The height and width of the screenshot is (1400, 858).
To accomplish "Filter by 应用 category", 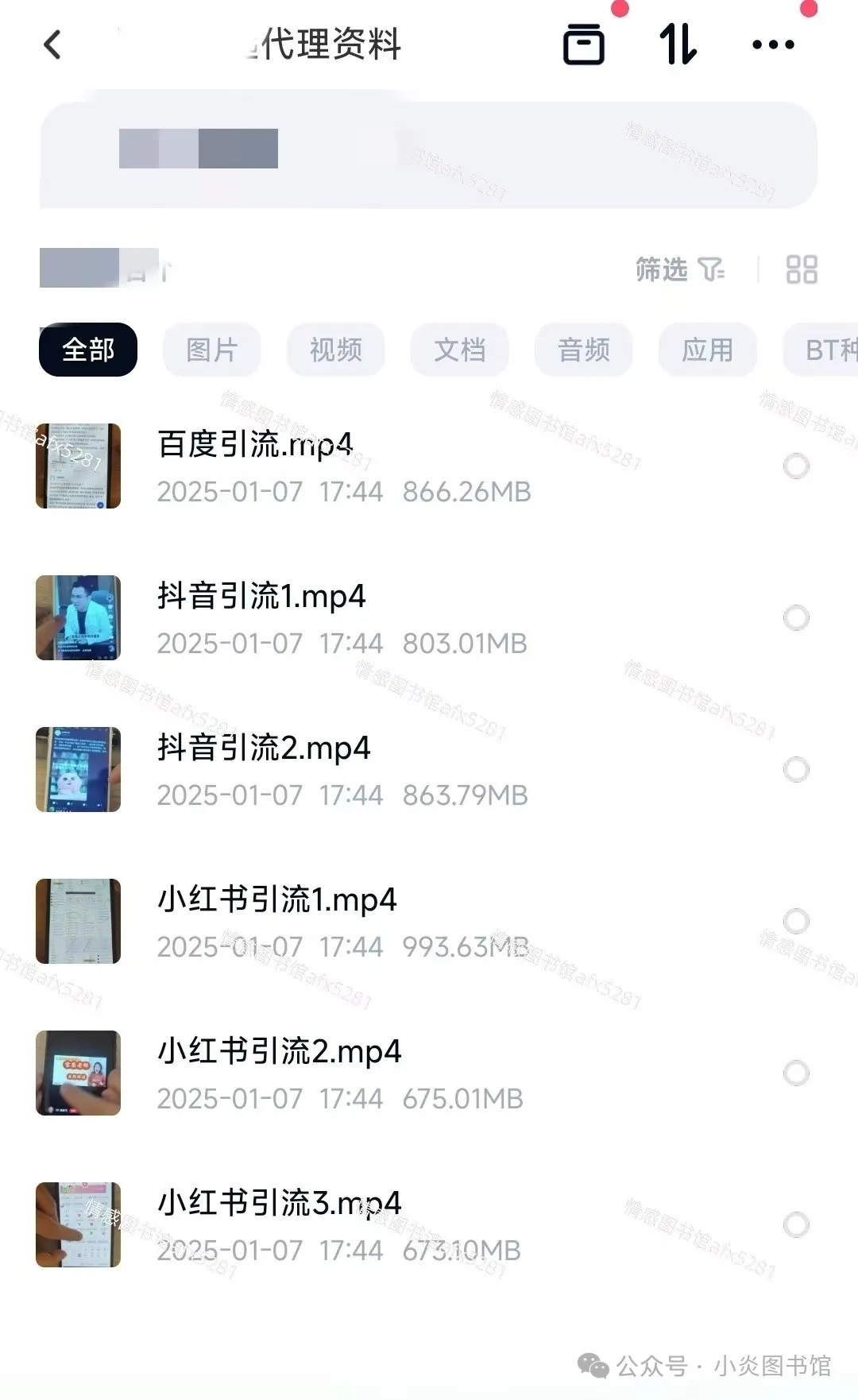I will coord(708,350).
